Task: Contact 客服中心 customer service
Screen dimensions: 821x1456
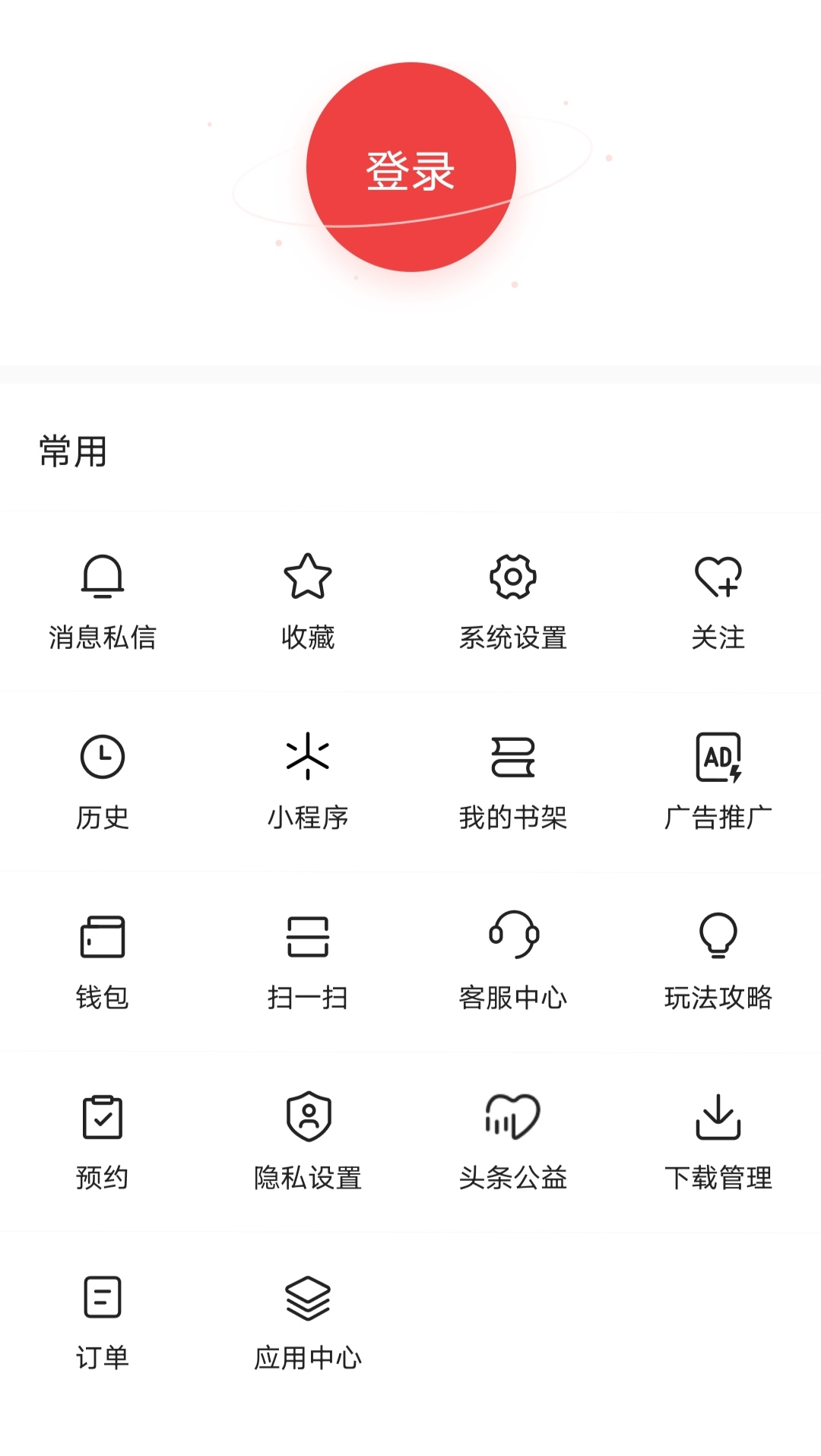Action: [x=513, y=961]
